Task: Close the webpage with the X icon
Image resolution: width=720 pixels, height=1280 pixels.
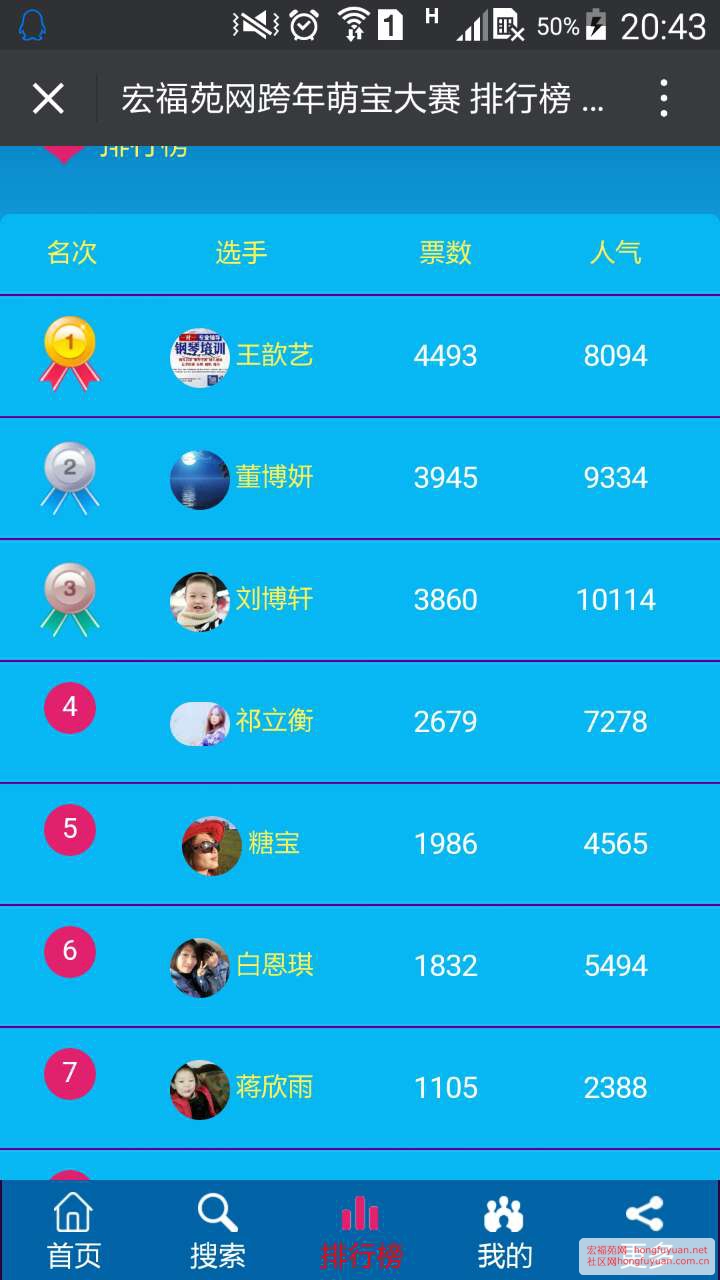Action: click(x=48, y=99)
